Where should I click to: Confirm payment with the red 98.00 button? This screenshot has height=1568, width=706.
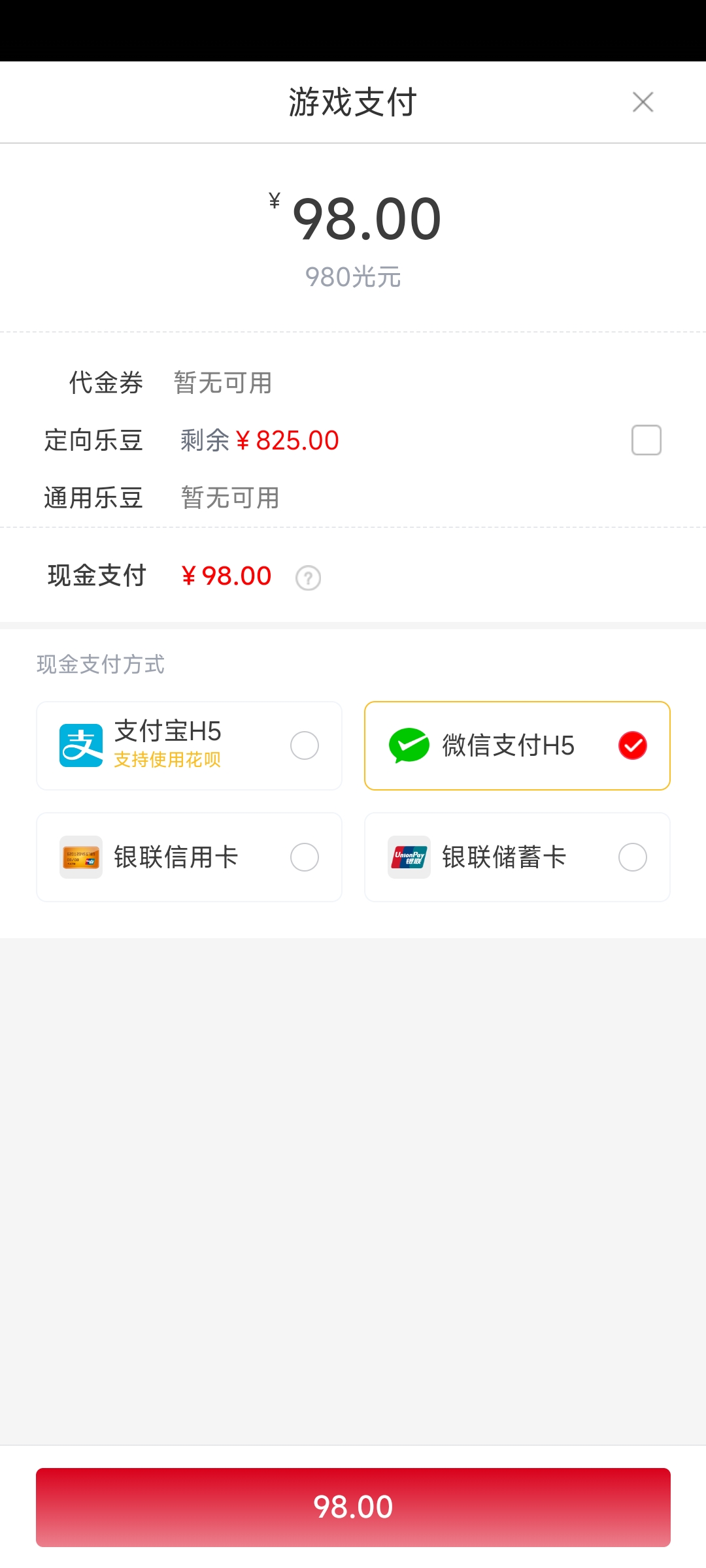(353, 1507)
